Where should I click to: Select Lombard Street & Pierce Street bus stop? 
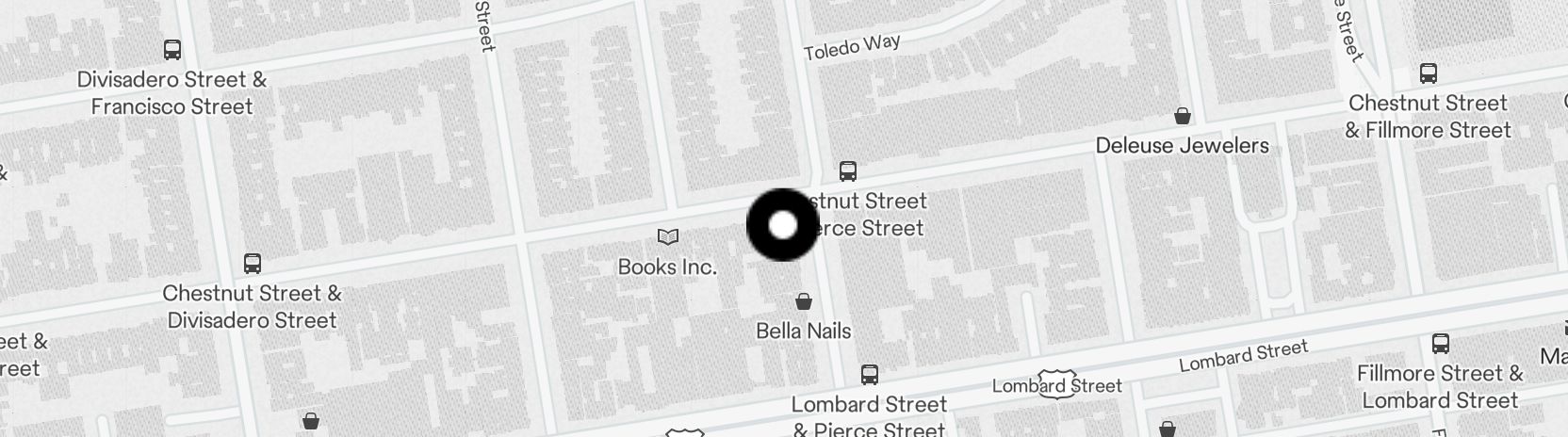point(870,375)
